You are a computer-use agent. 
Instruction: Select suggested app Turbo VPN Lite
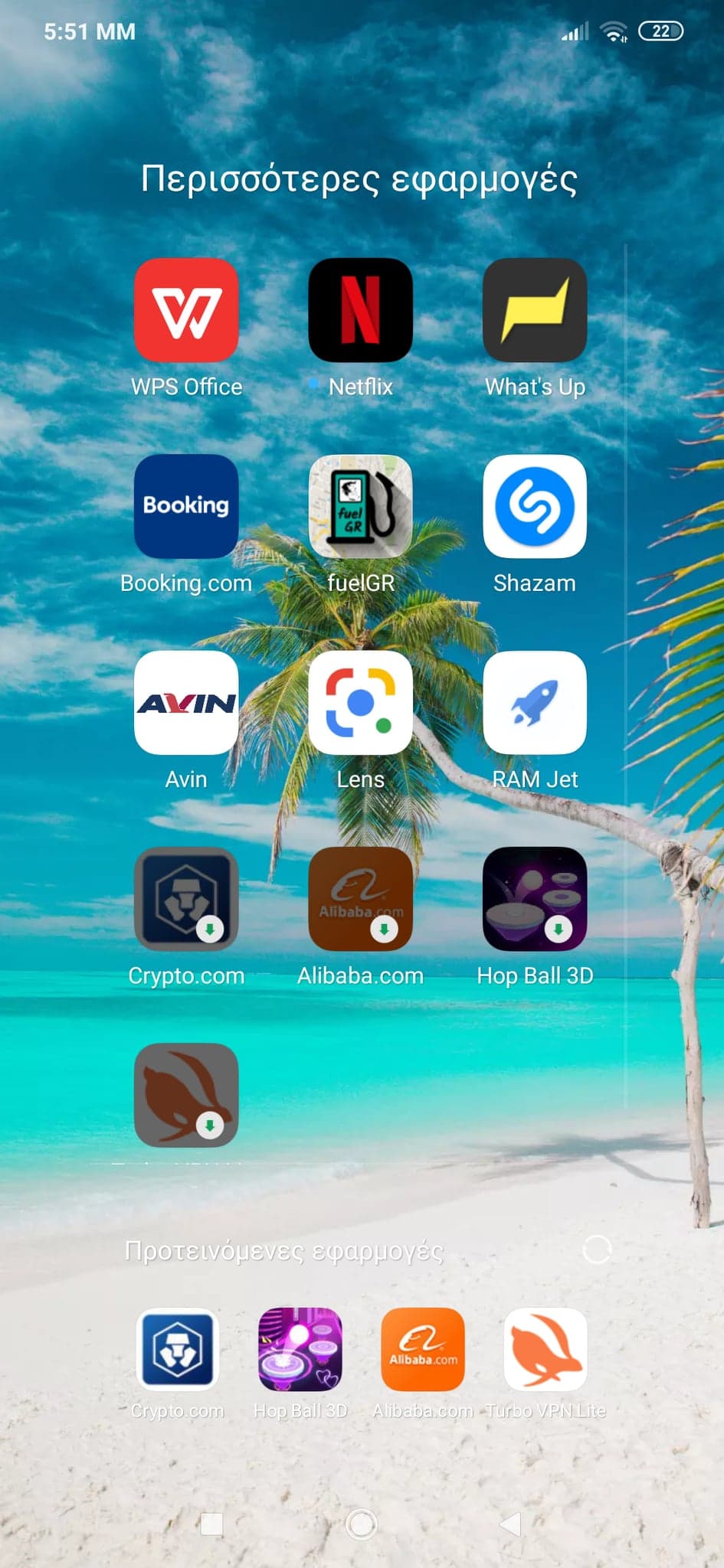coord(545,1349)
